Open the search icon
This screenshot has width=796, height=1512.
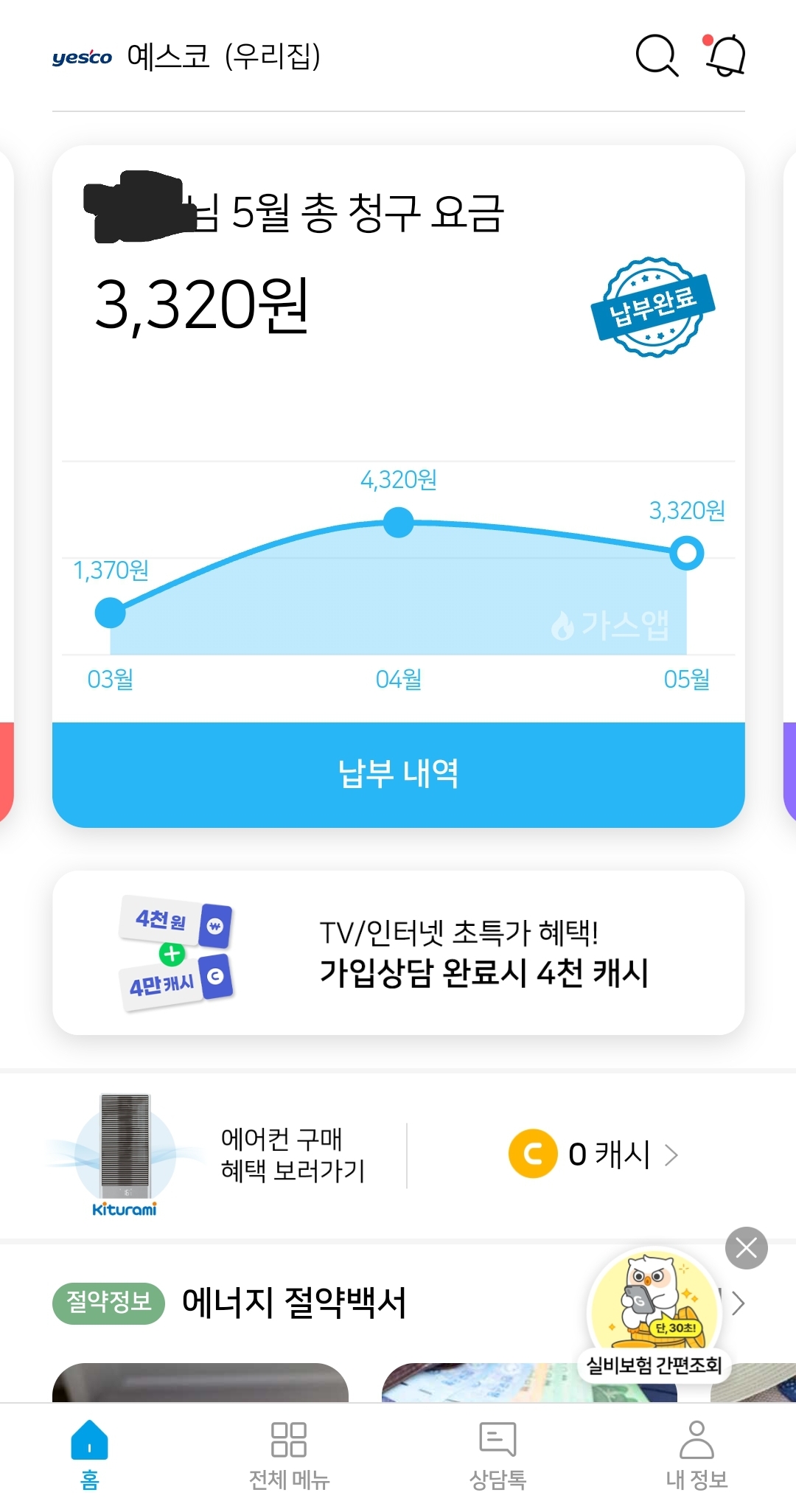656,56
